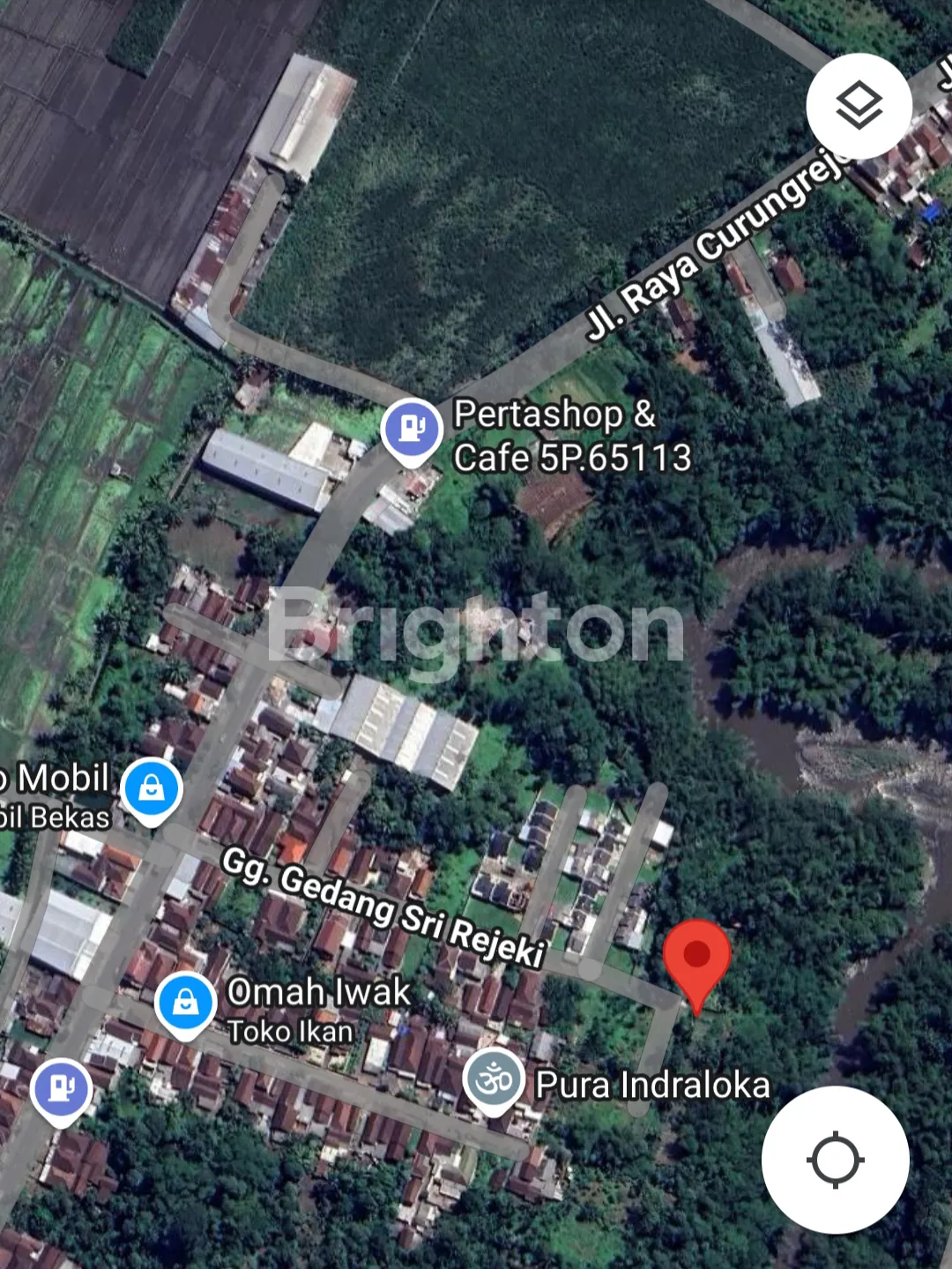Center map on my current location
This screenshot has height=1269, width=952.
click(835, 1159)
